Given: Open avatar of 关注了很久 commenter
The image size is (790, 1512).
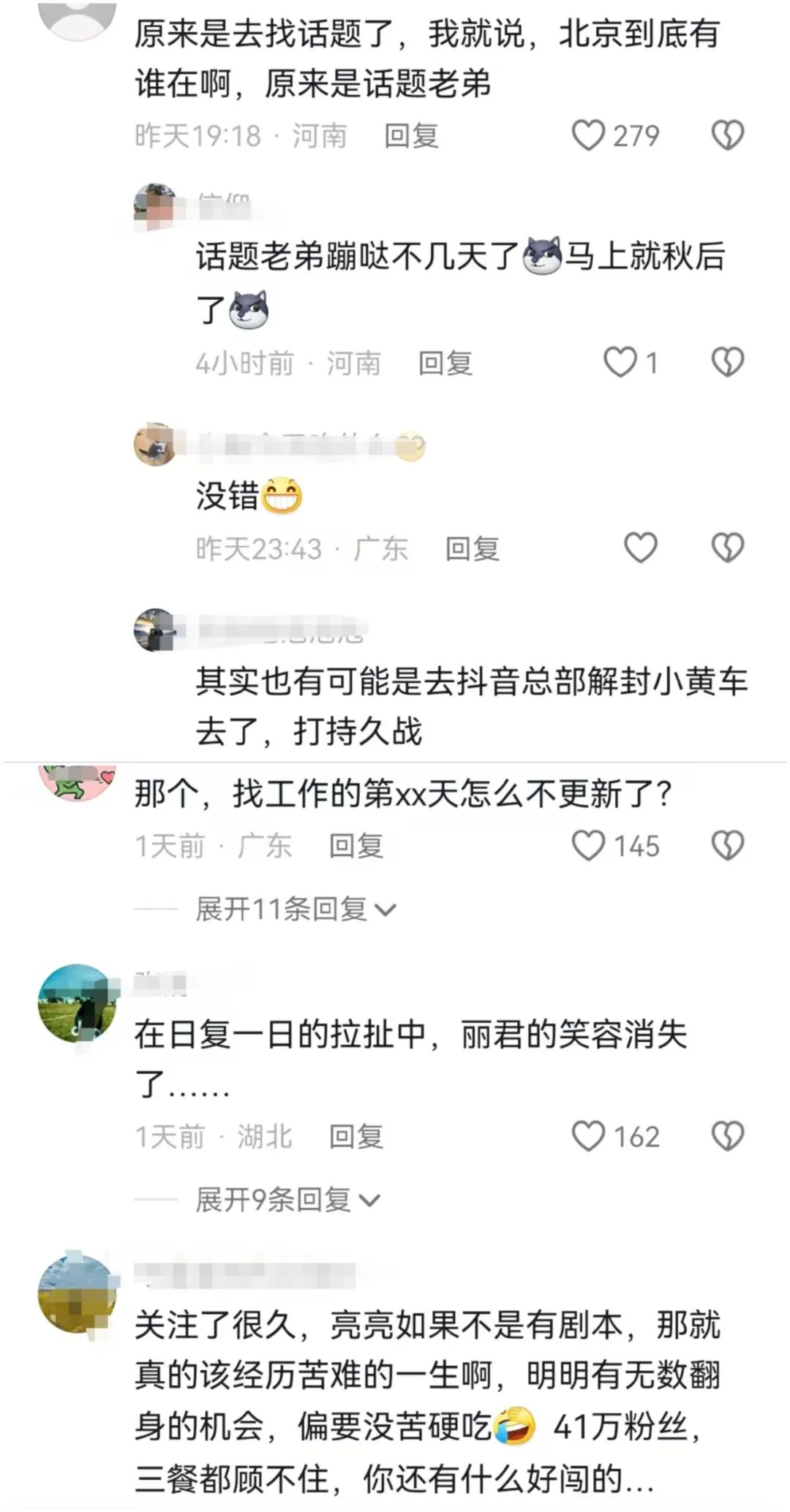Looking at the screenshot, I should (78, 1294).
